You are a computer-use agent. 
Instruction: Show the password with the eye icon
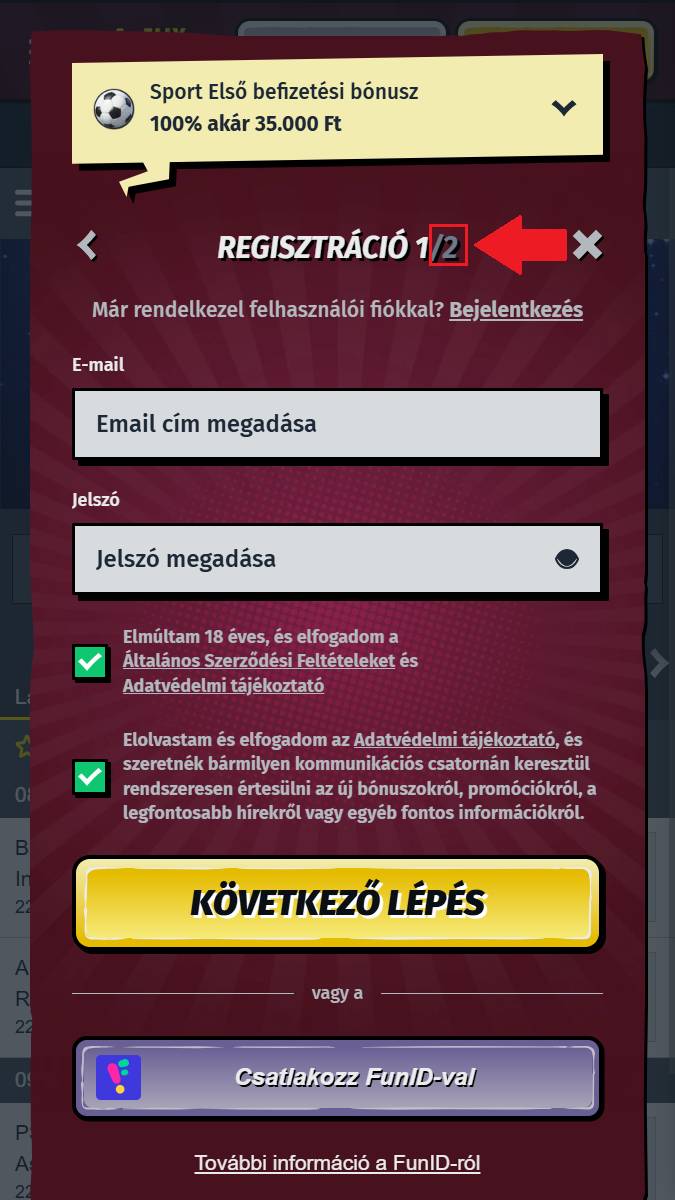point(567,559)
